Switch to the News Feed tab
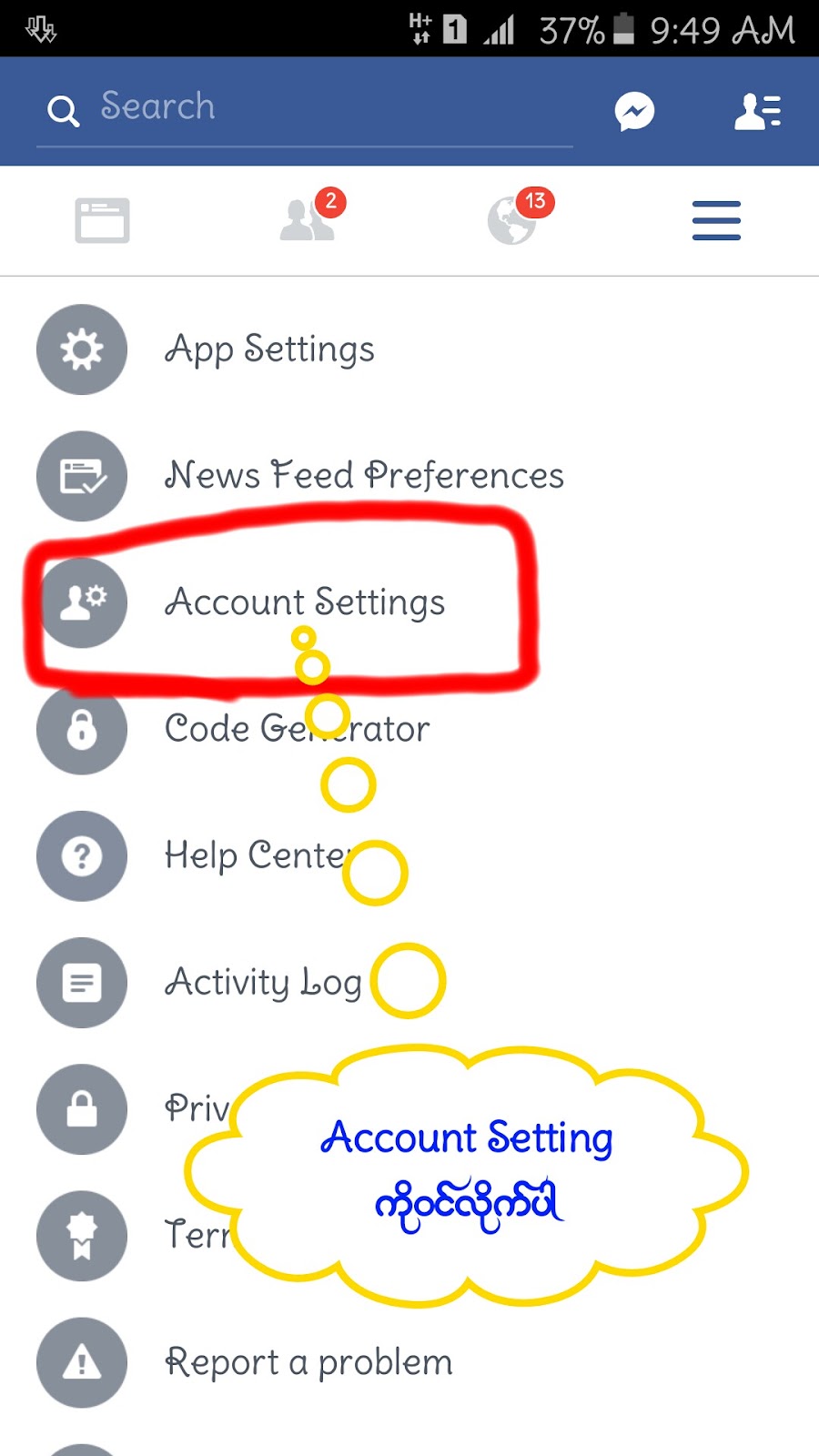This screenshot has height=1456, width=819. click(102, 220)
